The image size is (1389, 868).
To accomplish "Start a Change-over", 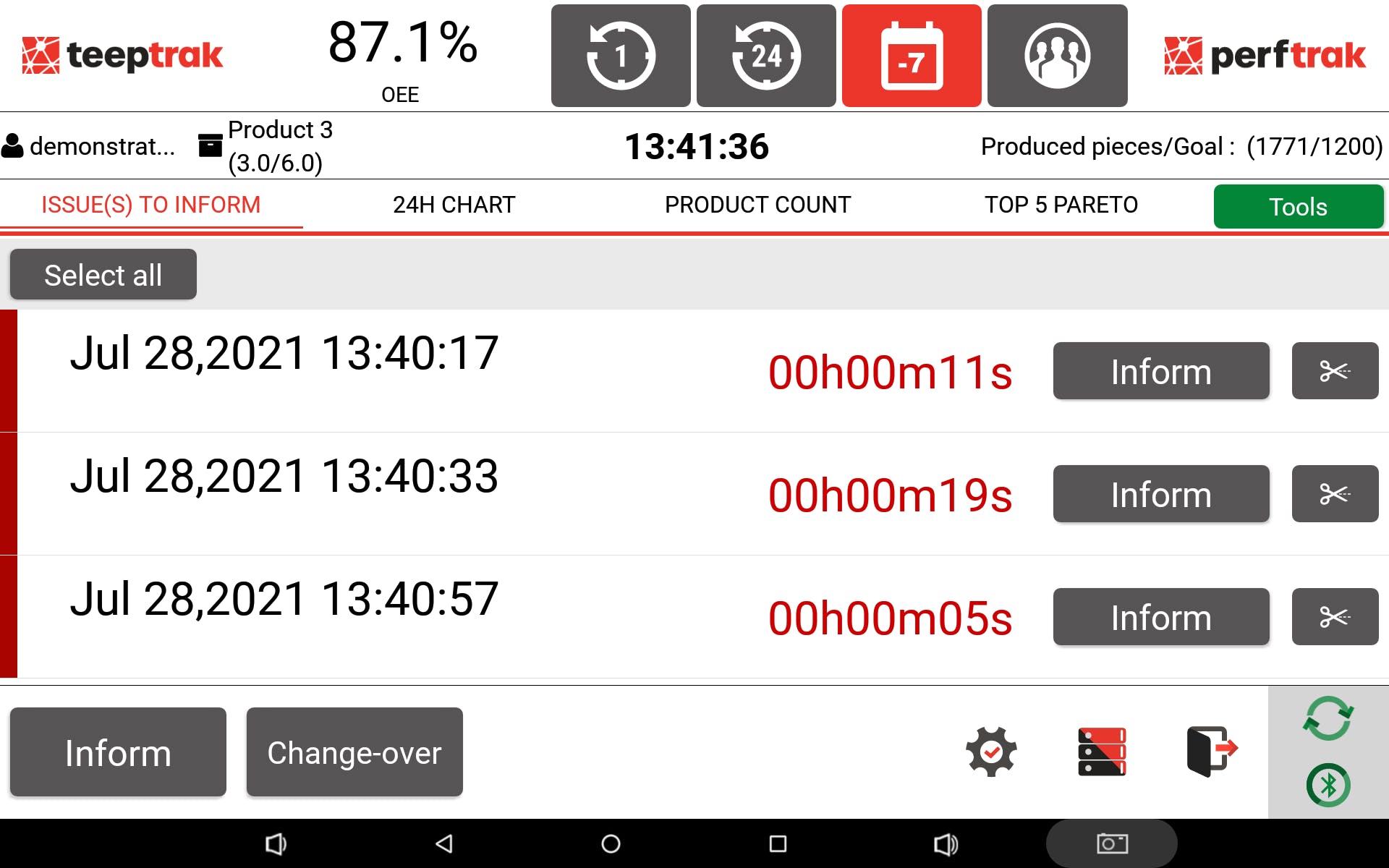I will pos(354,752).
